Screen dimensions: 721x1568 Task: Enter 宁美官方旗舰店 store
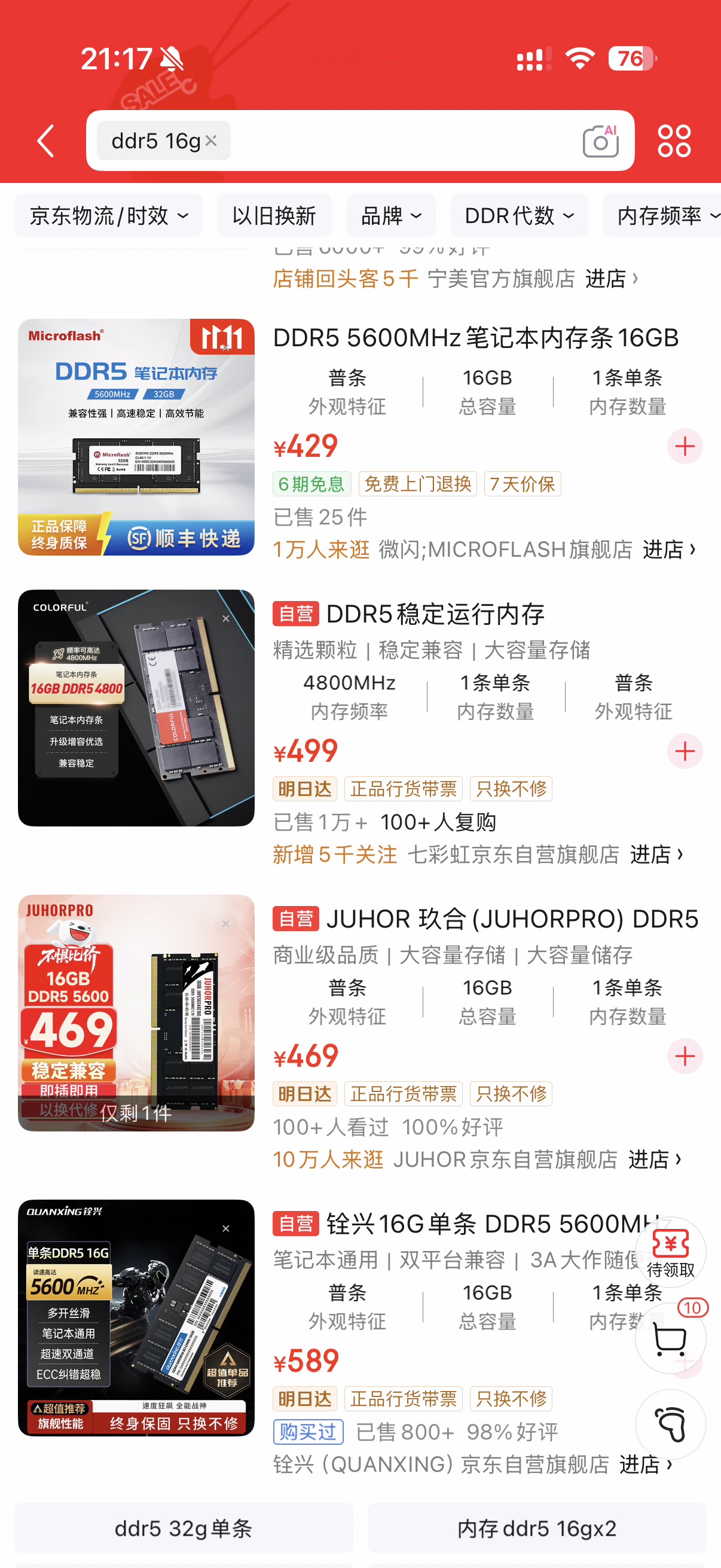612,279
